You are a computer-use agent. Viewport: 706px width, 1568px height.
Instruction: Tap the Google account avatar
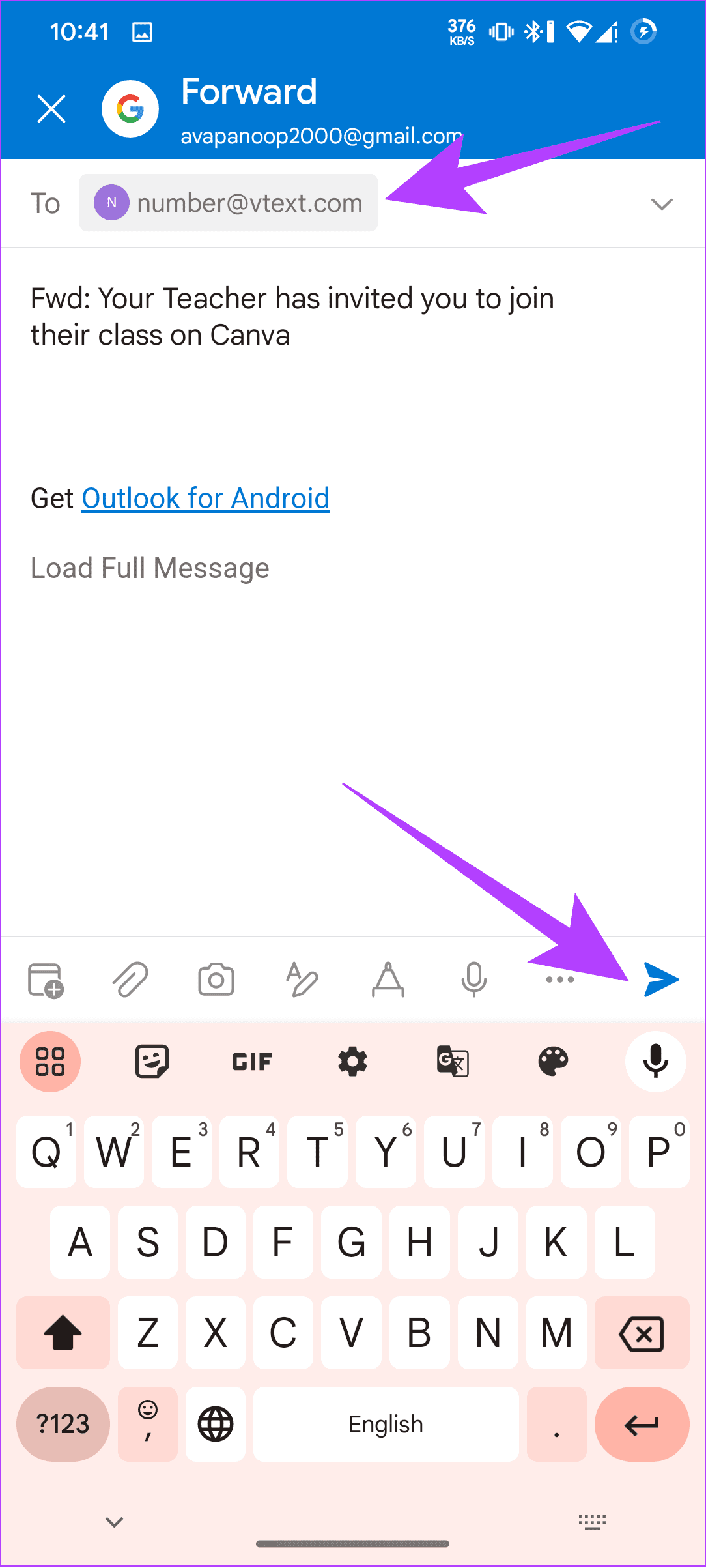pos(130,109)
